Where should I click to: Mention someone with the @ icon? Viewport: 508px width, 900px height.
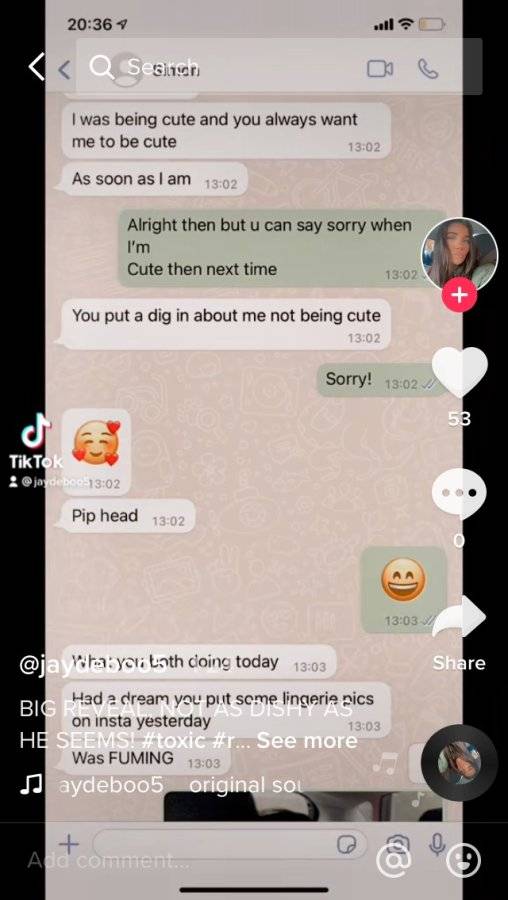click(x=394, y=860)
